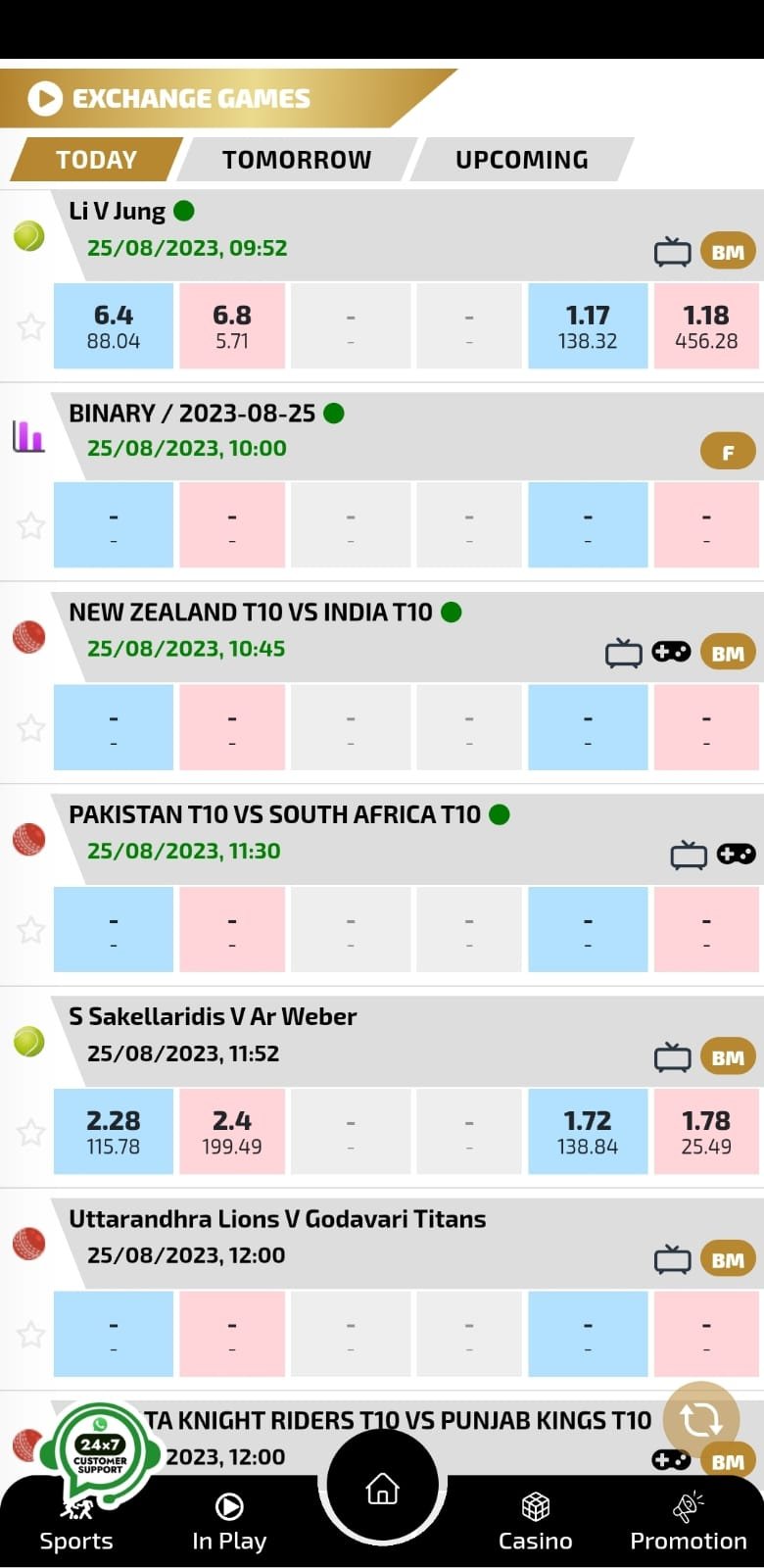
Task: Open BINARY / 2023-08-25 event
Action: (x=192, y=414)
